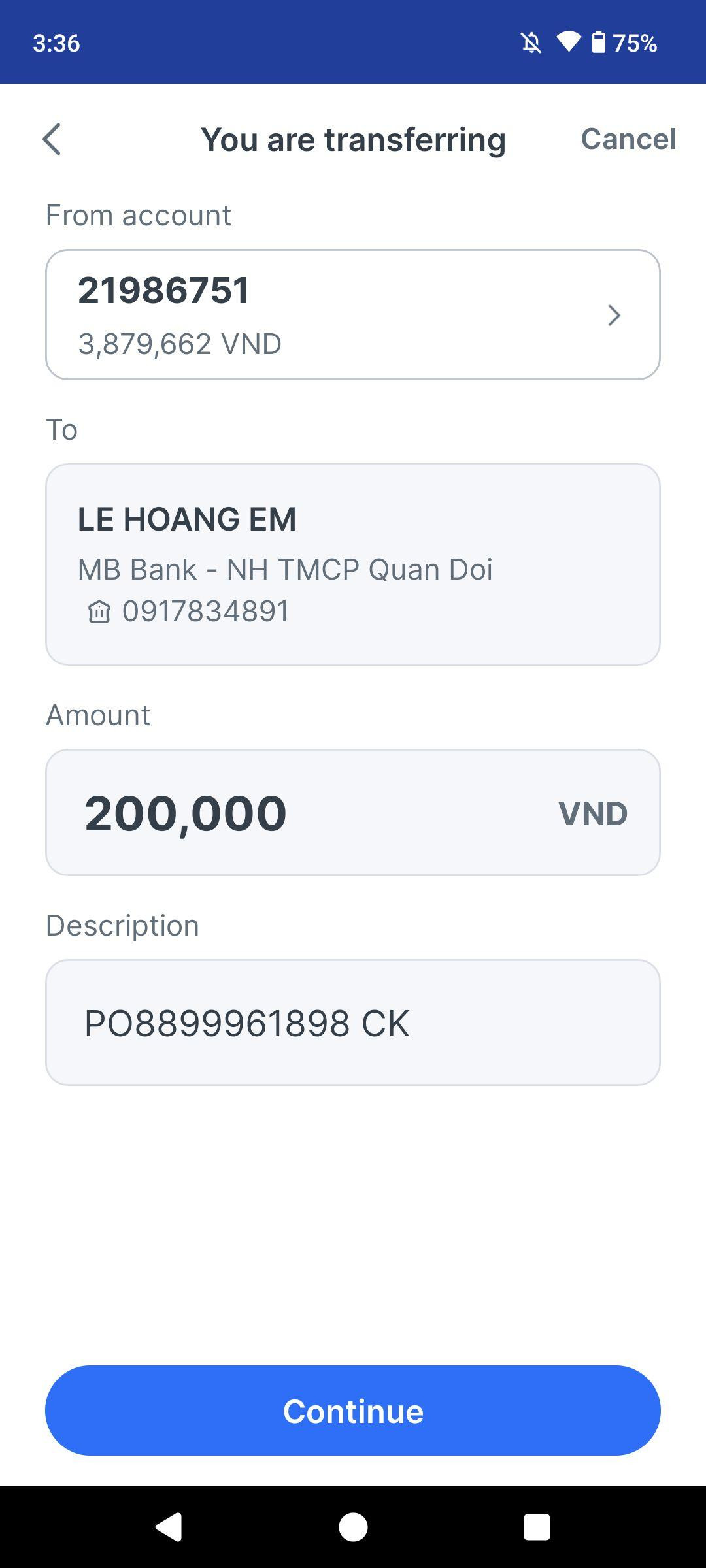
Task: Go back using the header arrow
Action: [52, 139]
